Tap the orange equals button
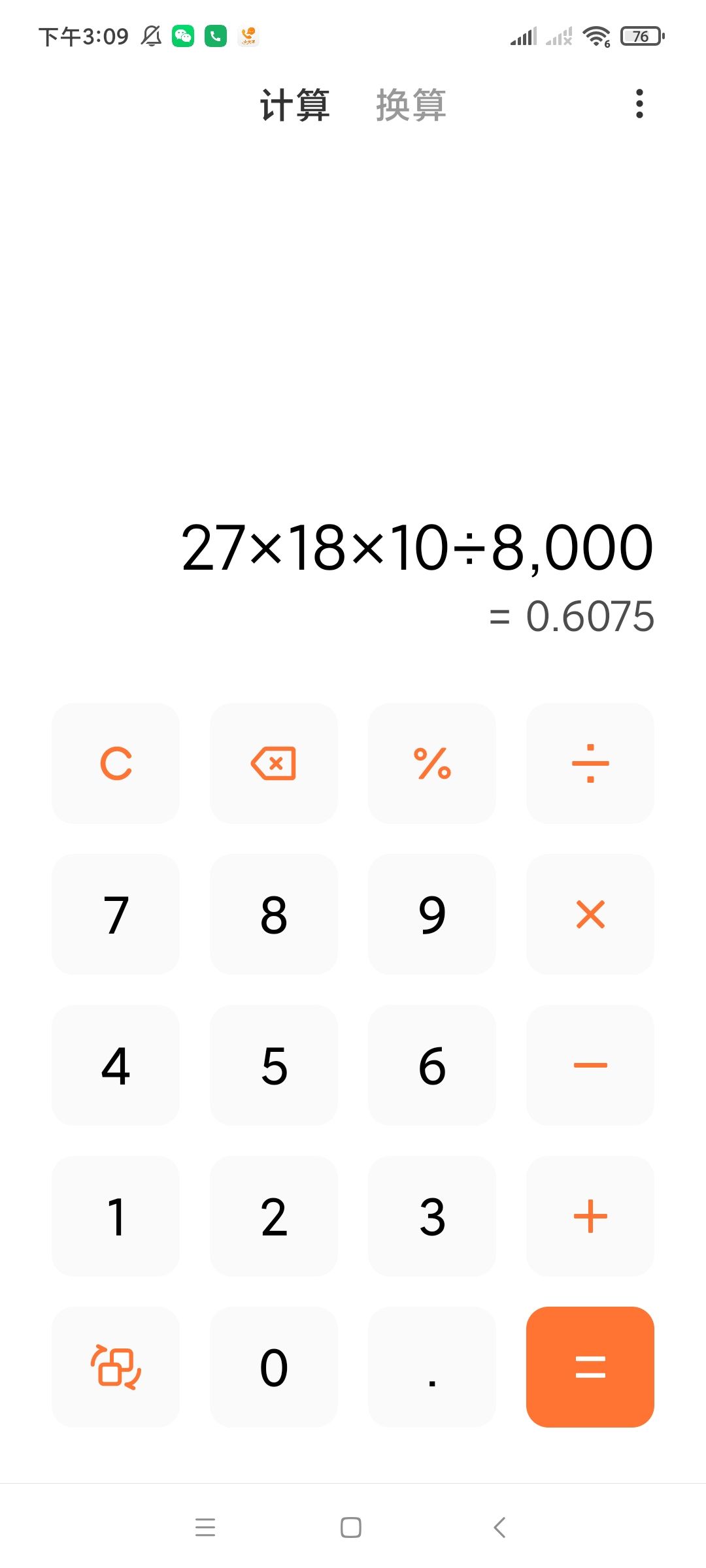706x1568 pixels. 590,1367
